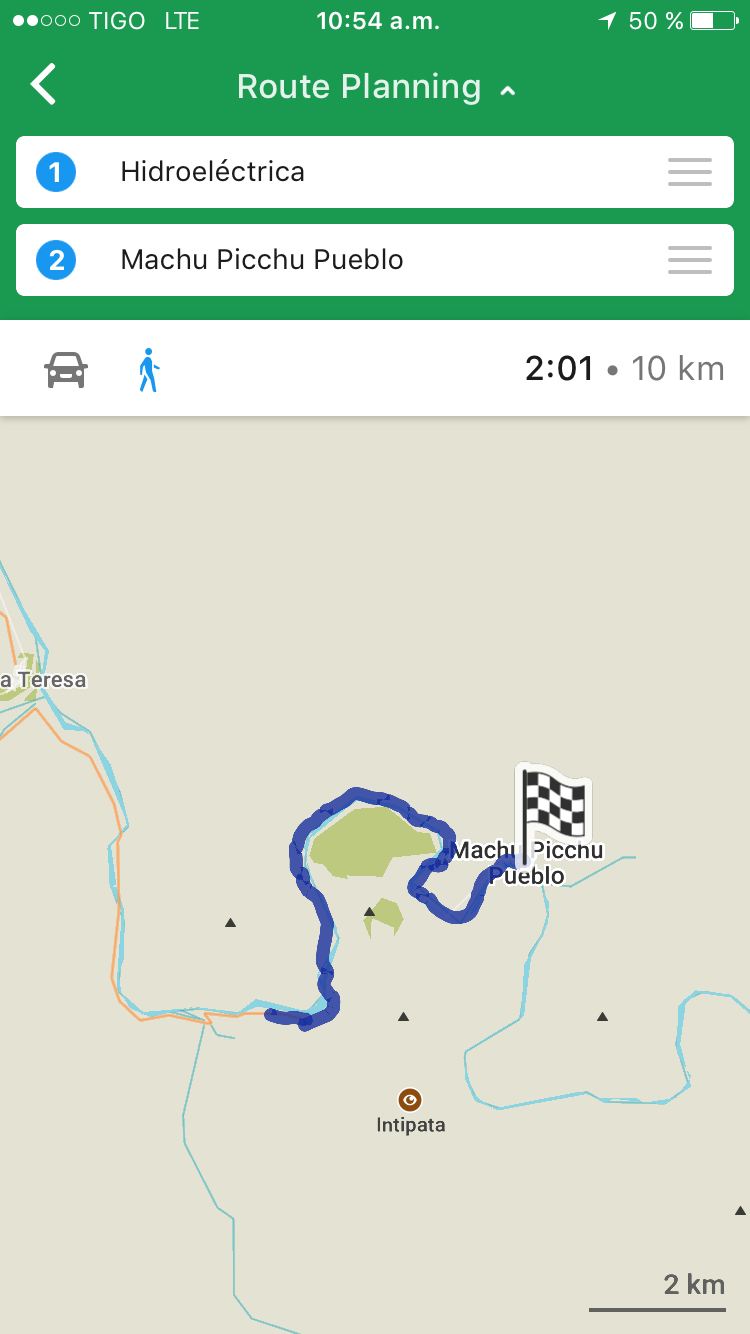
Task: Edit the Hidroeléctrica starting point
Action: pyautogui.click(x=360, y=172)
